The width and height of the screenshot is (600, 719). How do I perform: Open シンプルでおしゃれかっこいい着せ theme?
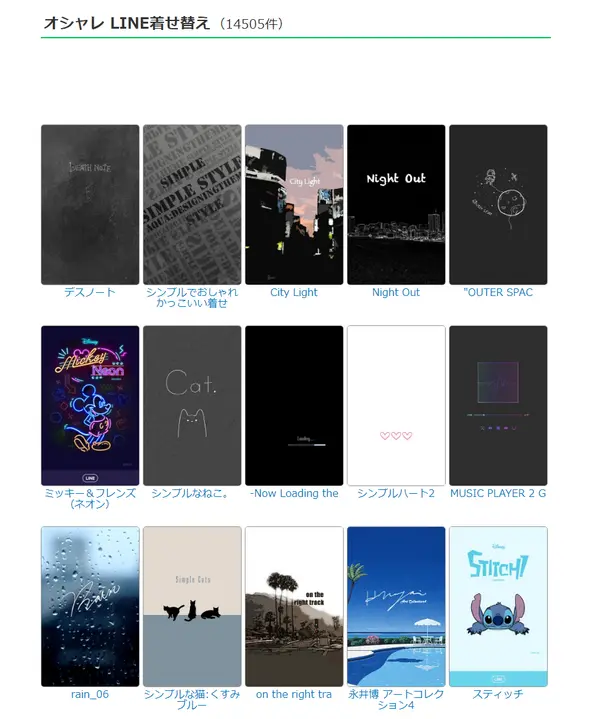click(192, 205)
